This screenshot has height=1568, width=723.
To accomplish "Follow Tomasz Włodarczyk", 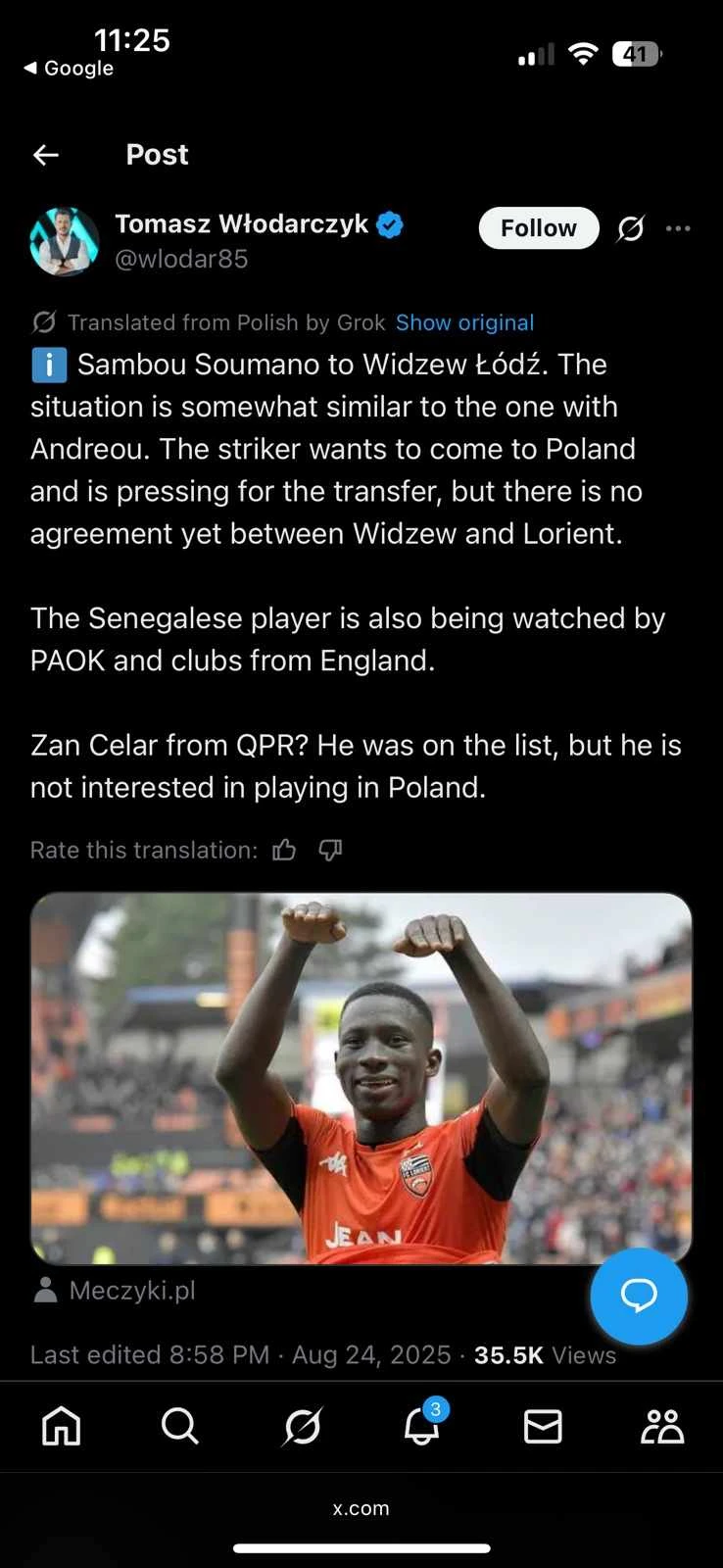I will (x=538, y=228).
